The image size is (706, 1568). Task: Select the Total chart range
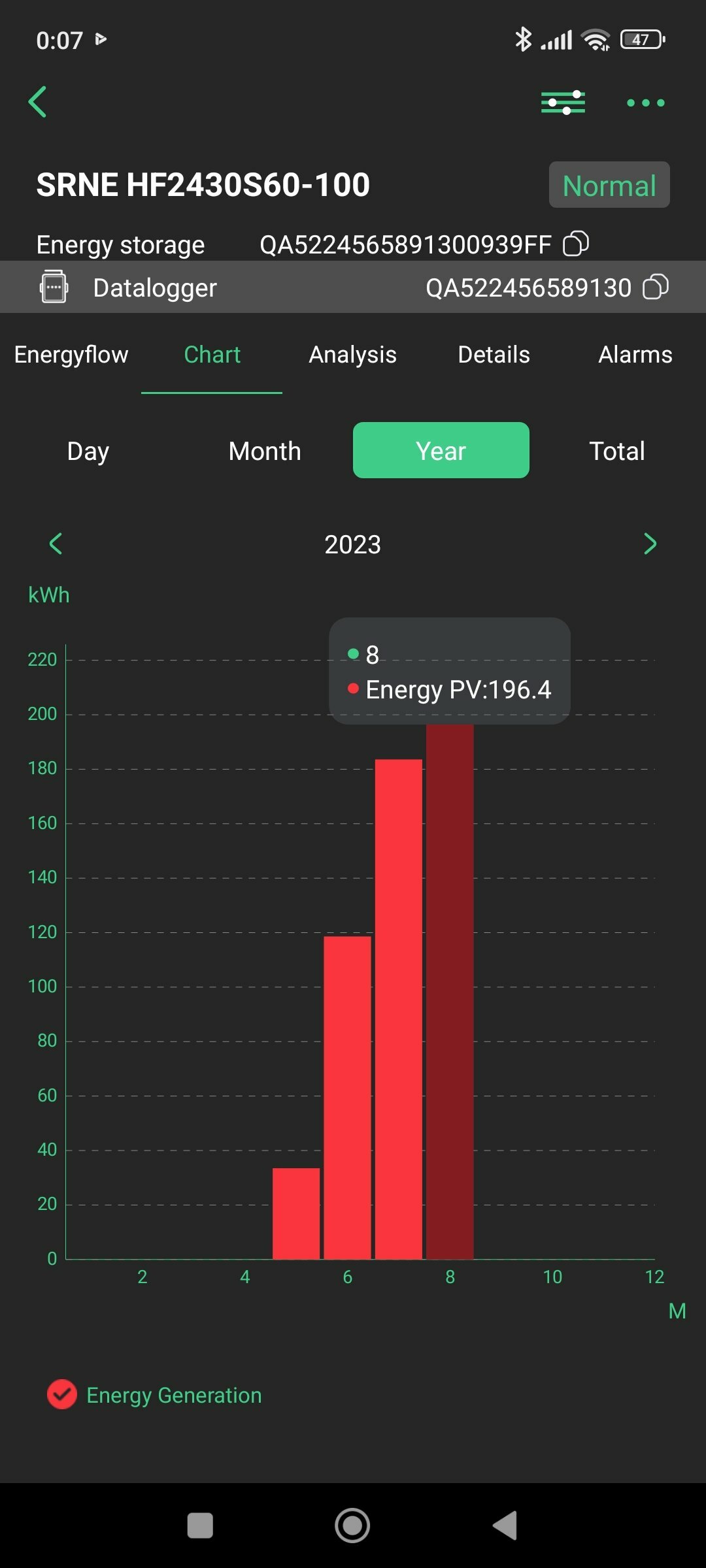[x=617, y=451]
